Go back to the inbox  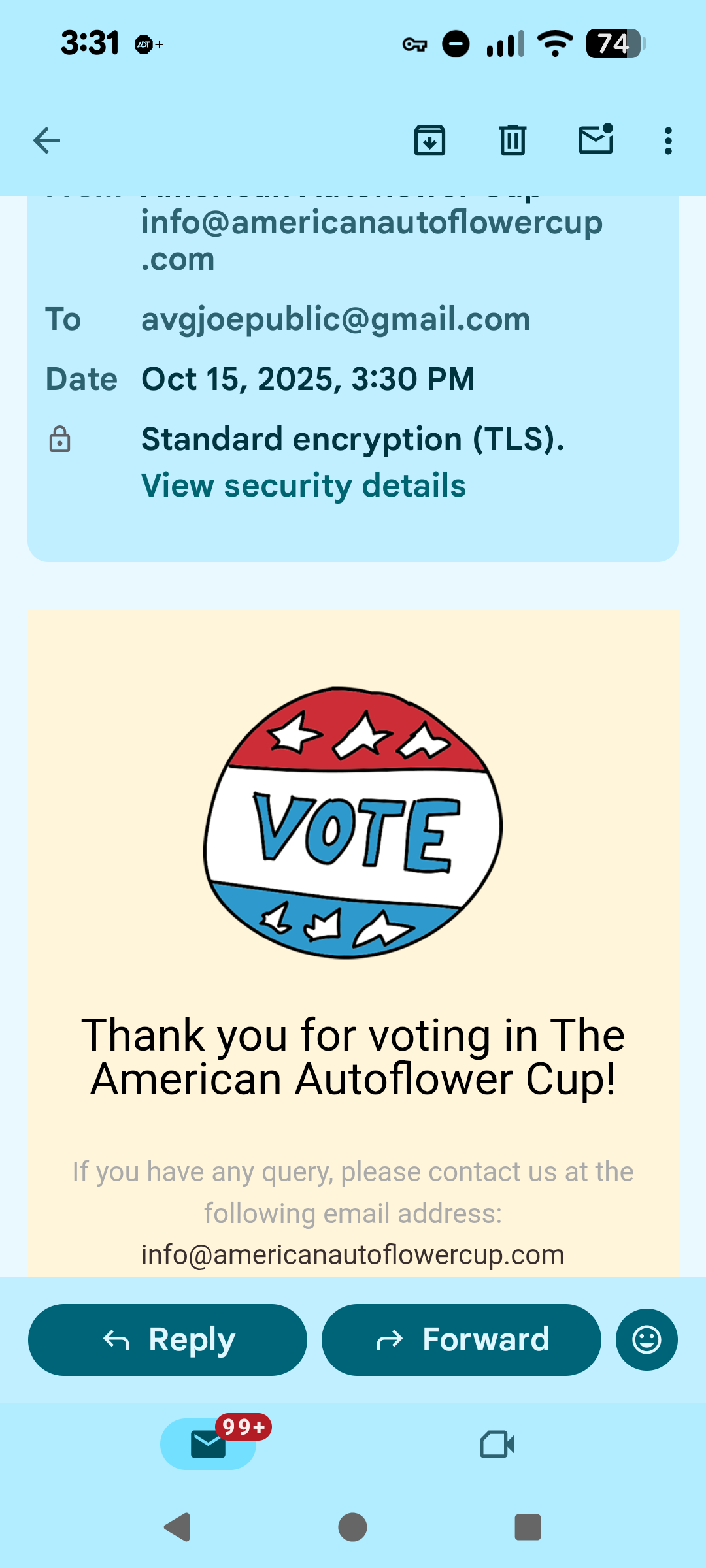46,140
